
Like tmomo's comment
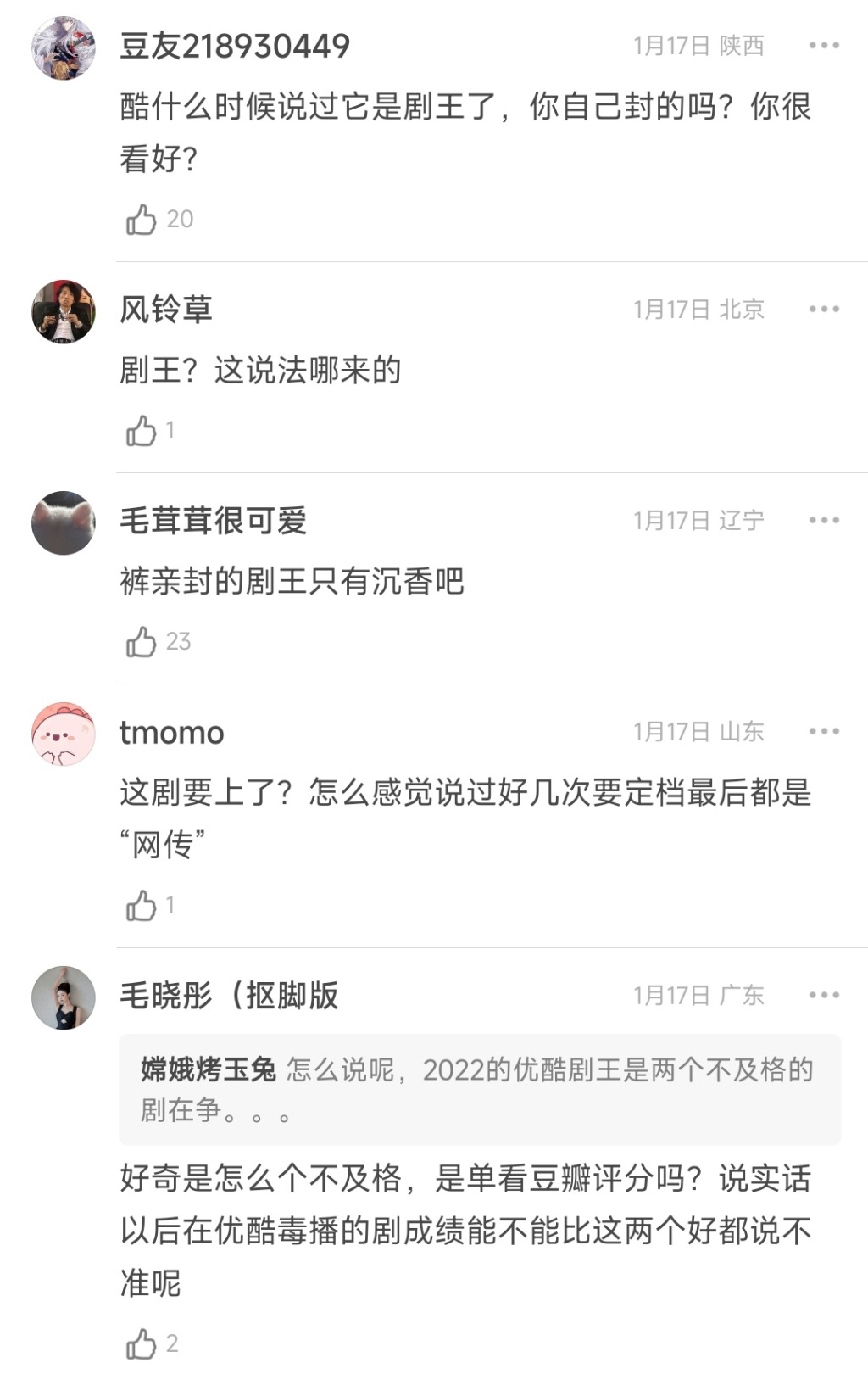pos(144,904)
